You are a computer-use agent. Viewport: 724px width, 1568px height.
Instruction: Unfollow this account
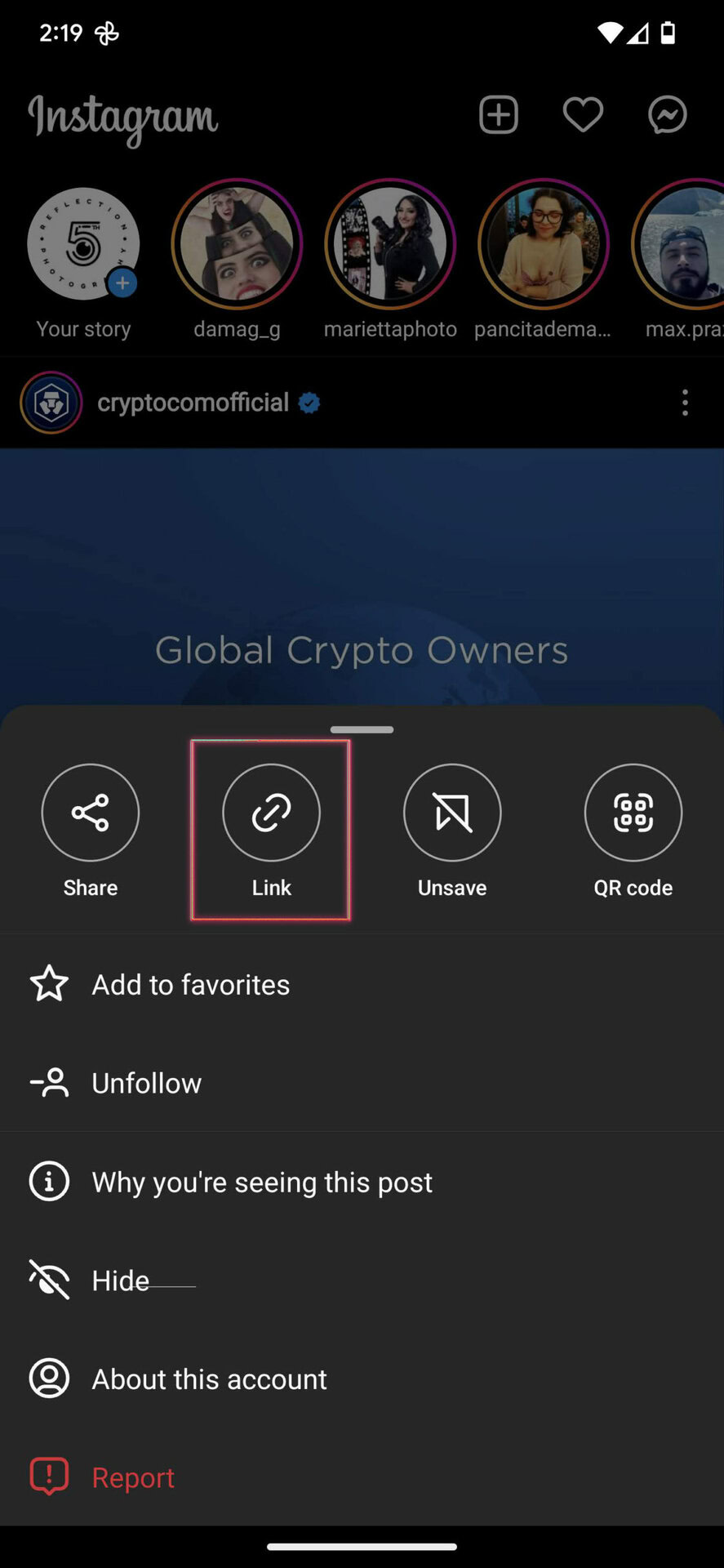[147, 1083]
